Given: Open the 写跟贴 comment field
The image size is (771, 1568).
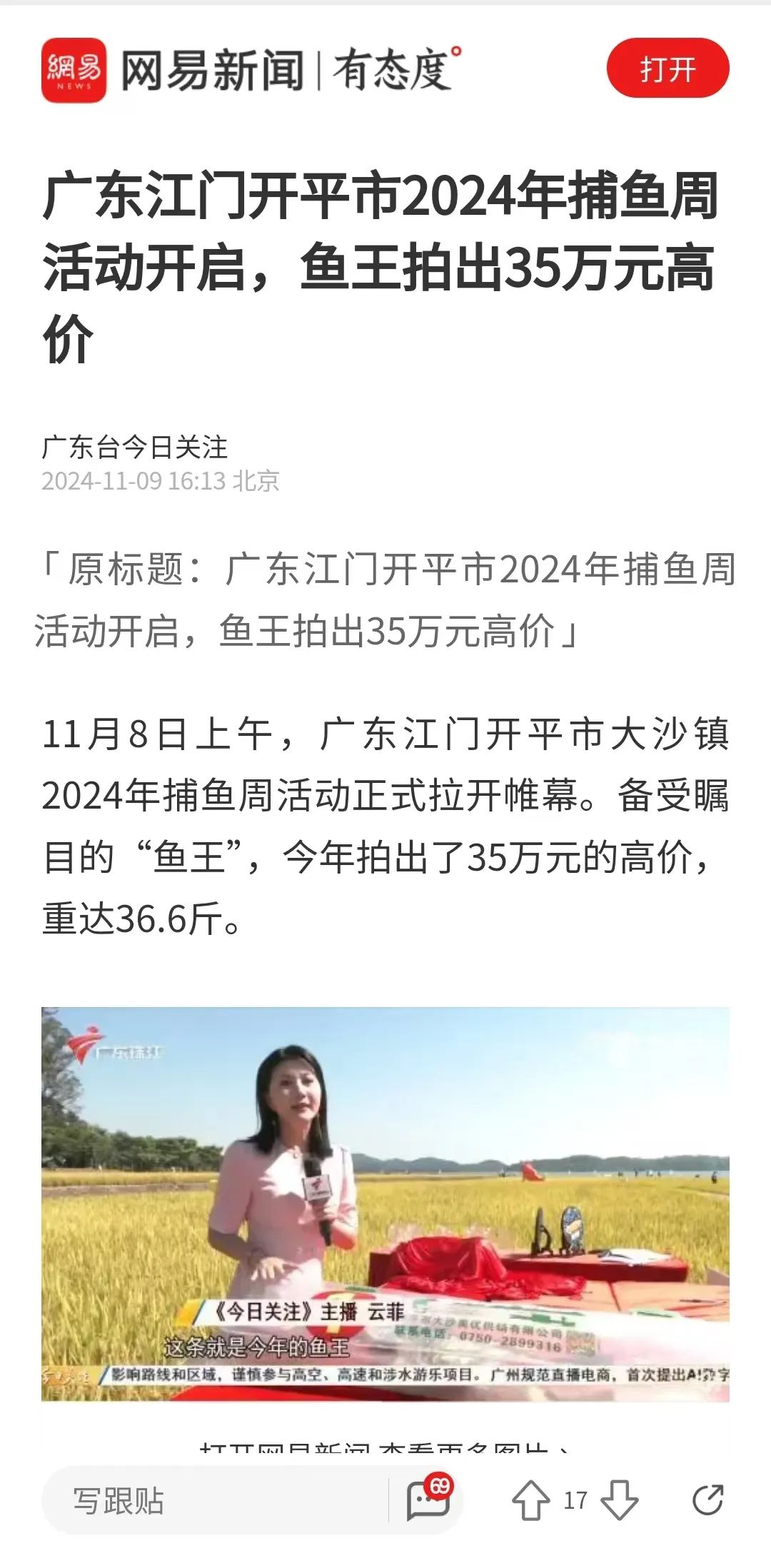Looking at the screenshot, I should [214, 1501].
